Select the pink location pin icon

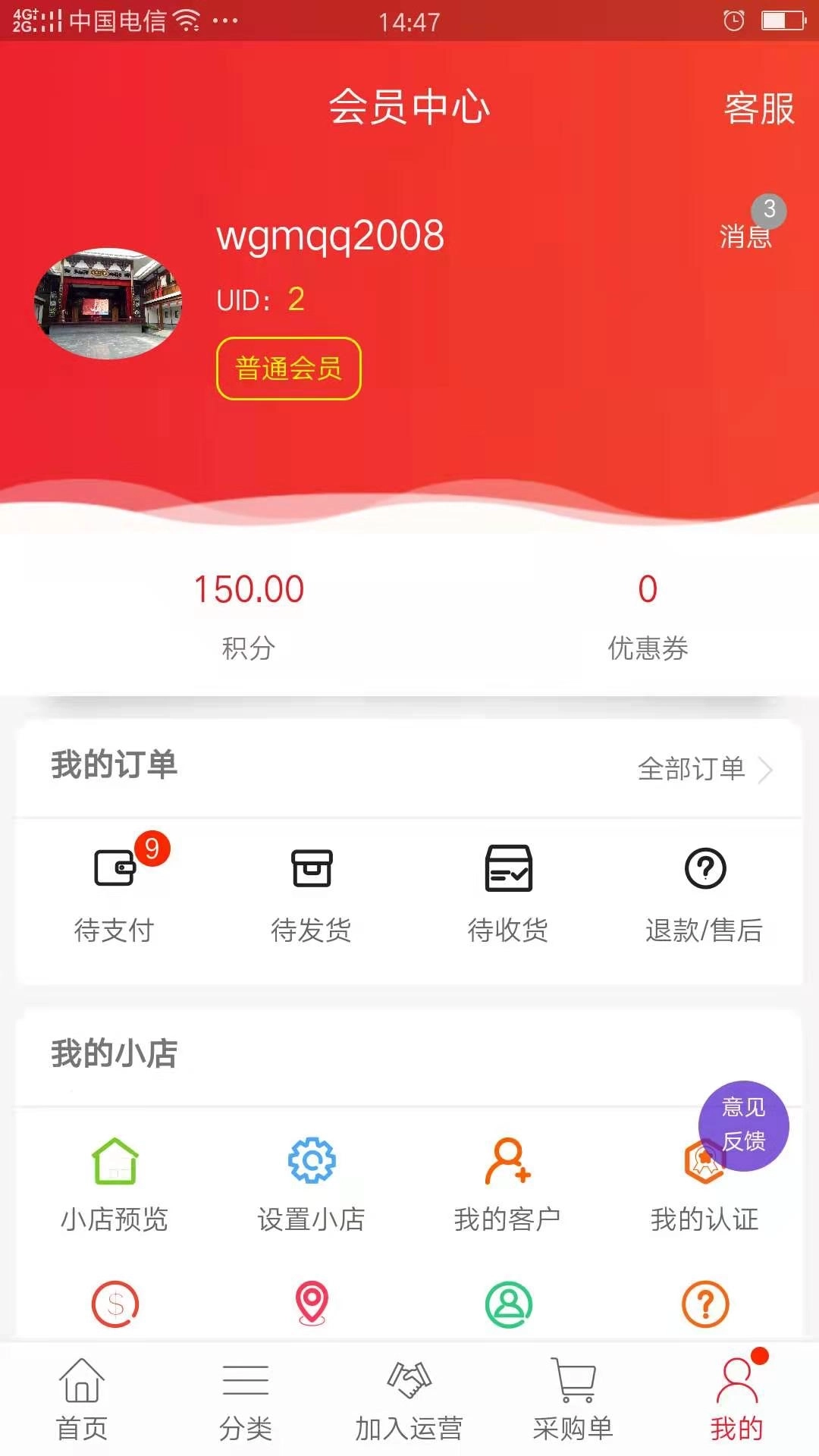point(310,1301)
